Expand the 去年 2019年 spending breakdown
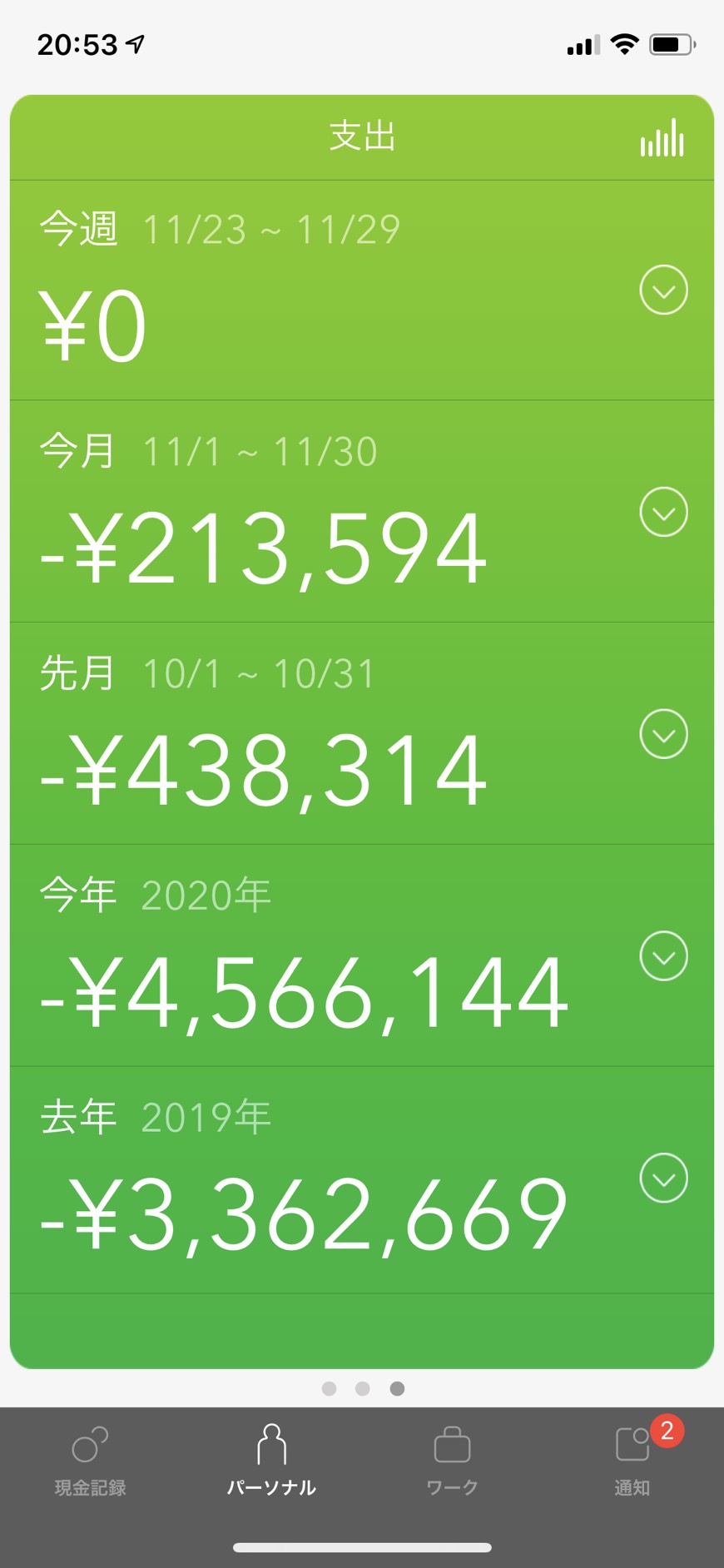 (x=663, y=1178)
